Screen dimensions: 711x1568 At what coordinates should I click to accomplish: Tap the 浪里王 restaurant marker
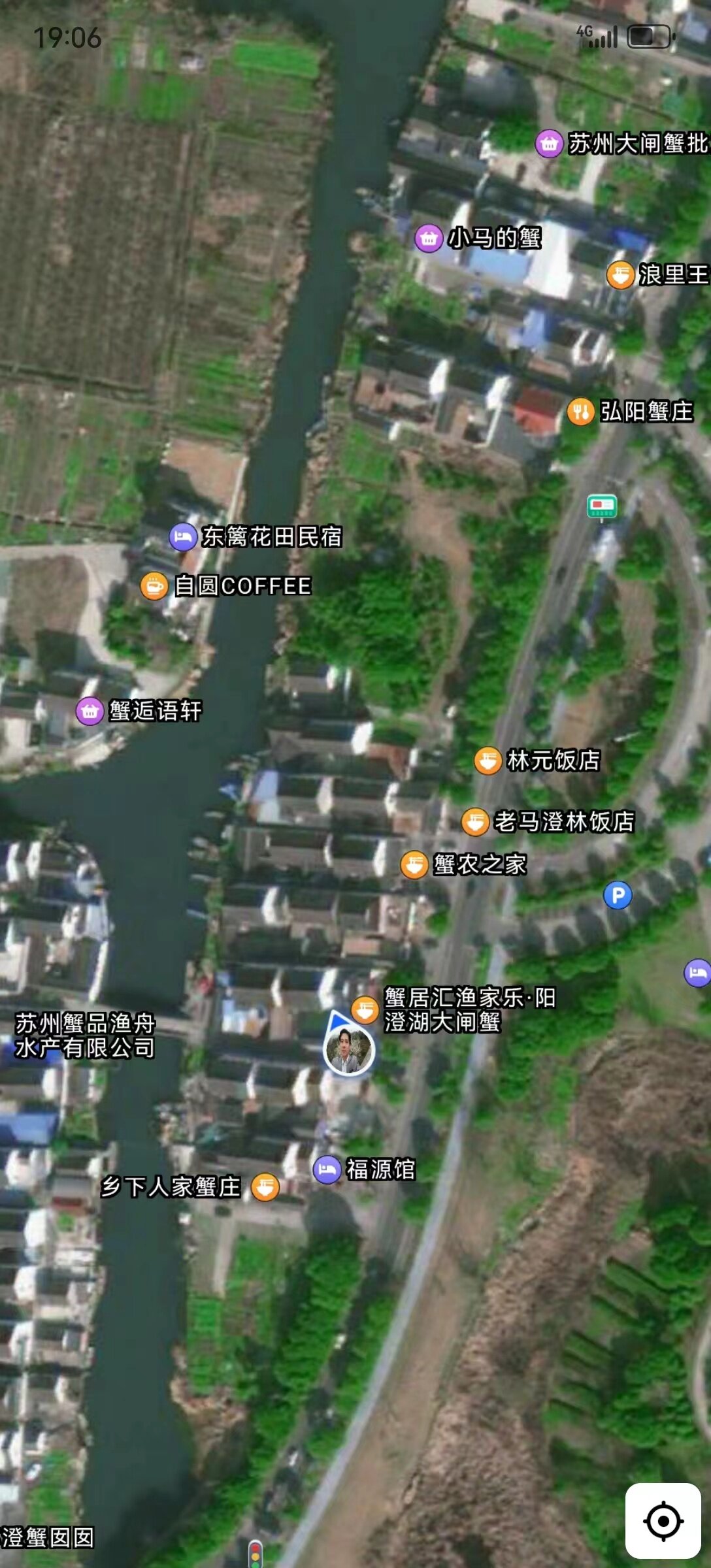click(620, 275)
